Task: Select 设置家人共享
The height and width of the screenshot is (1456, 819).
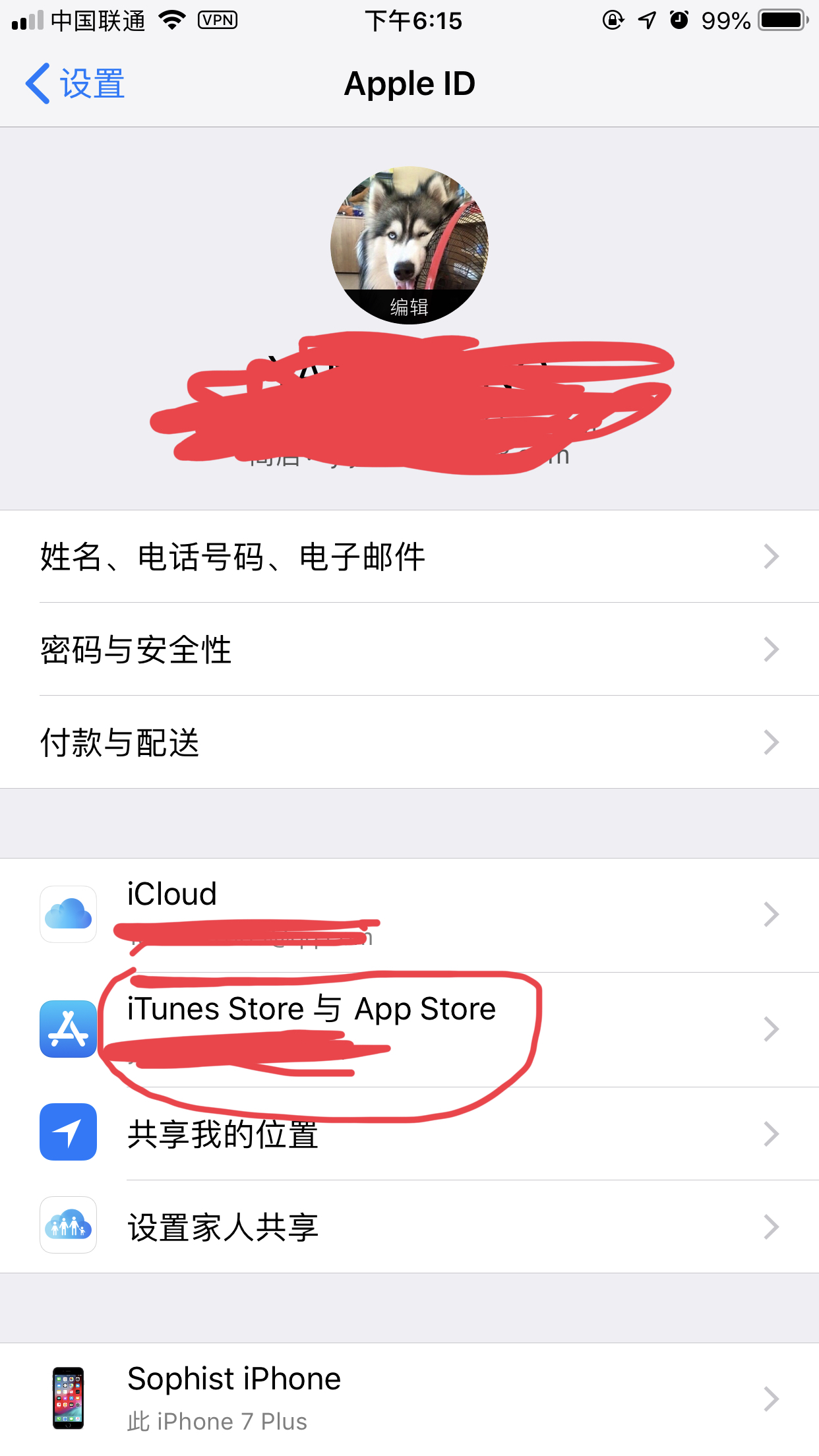Action: 409,1227
